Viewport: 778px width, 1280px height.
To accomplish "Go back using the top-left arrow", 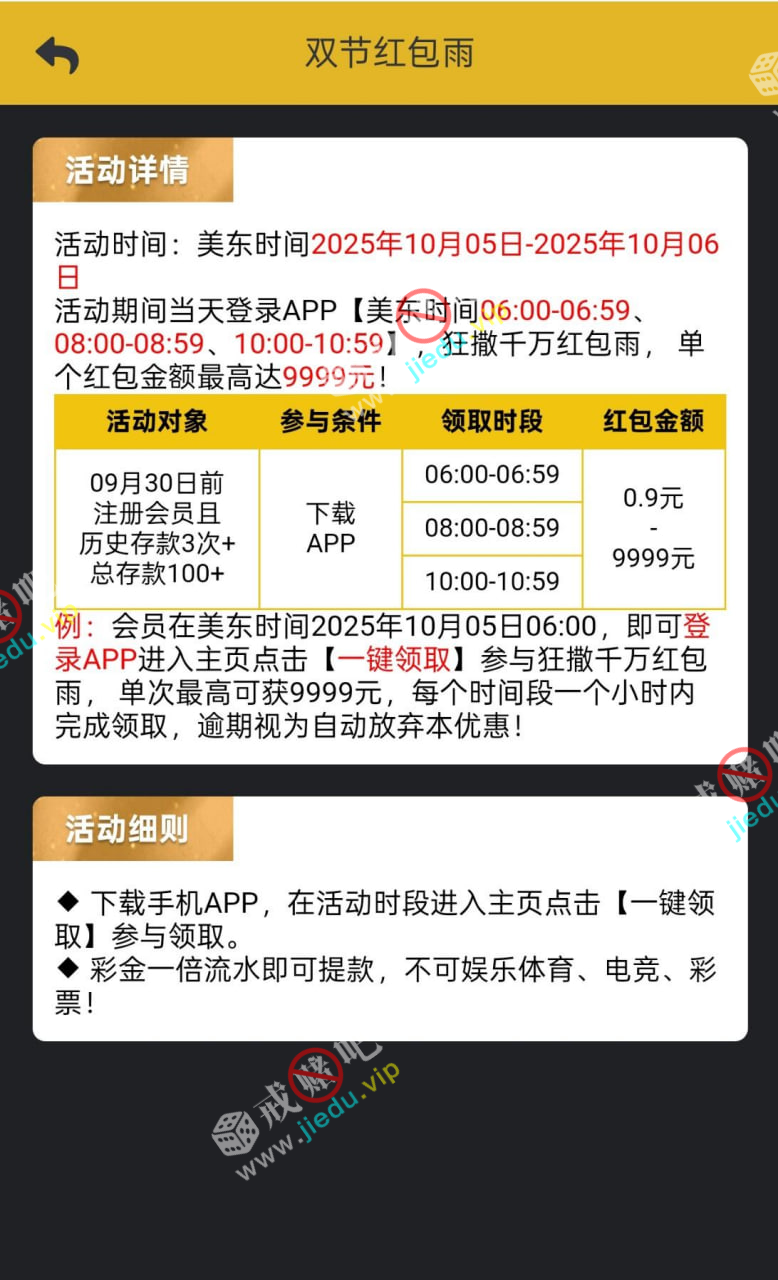I will 57,54.
